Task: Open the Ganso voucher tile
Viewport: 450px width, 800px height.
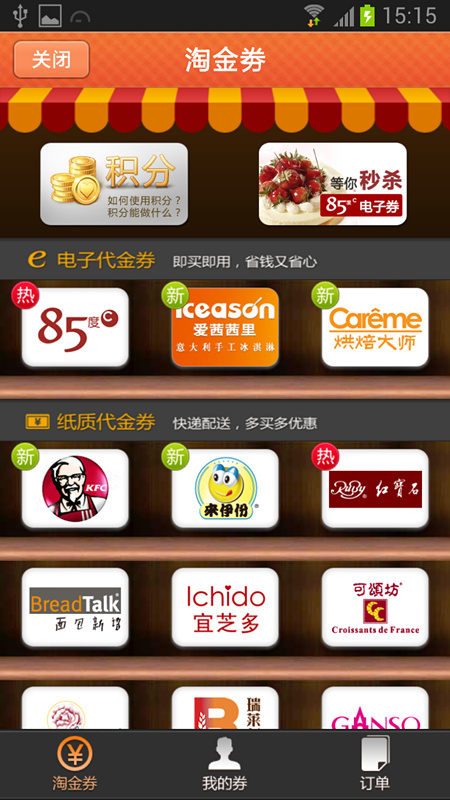Action: [x=375, y=708]
